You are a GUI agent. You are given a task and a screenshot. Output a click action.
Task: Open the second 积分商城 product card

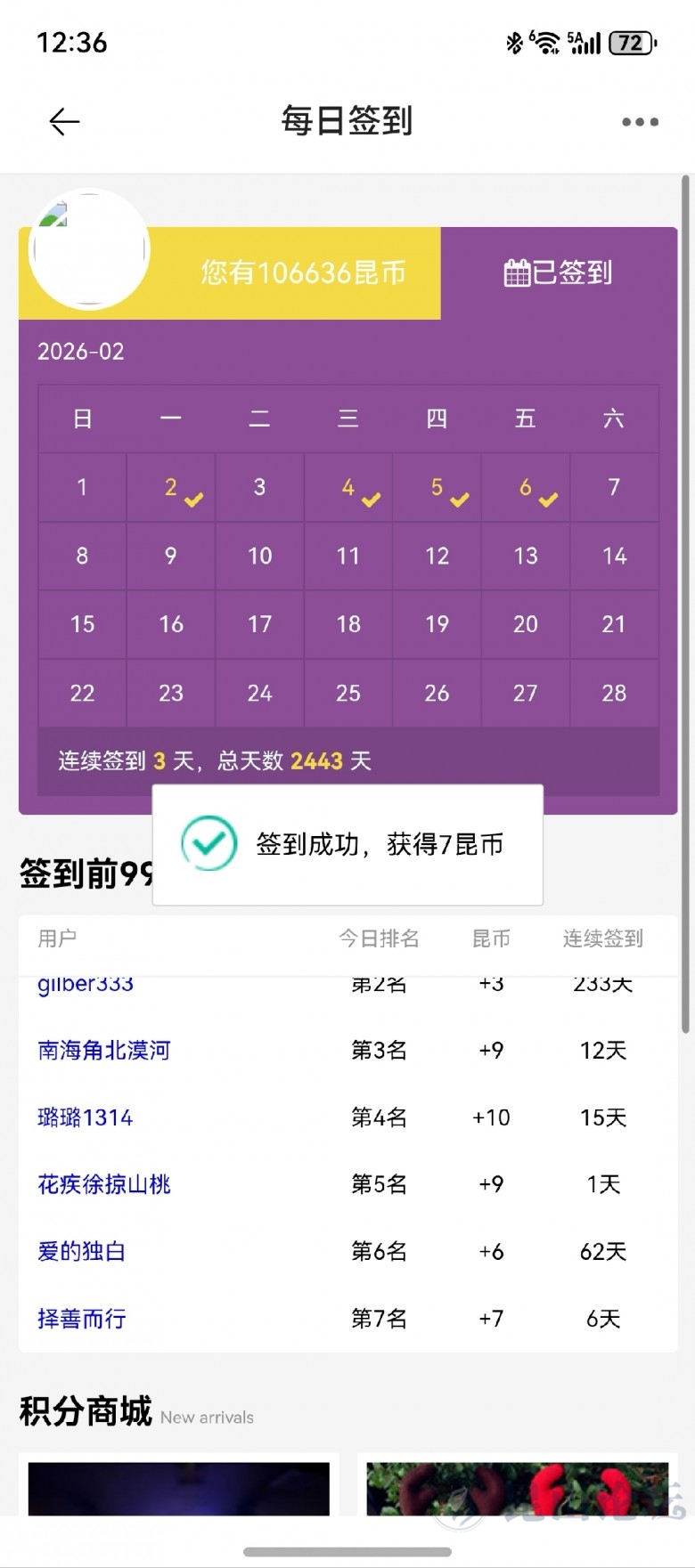pos(517,1487)
